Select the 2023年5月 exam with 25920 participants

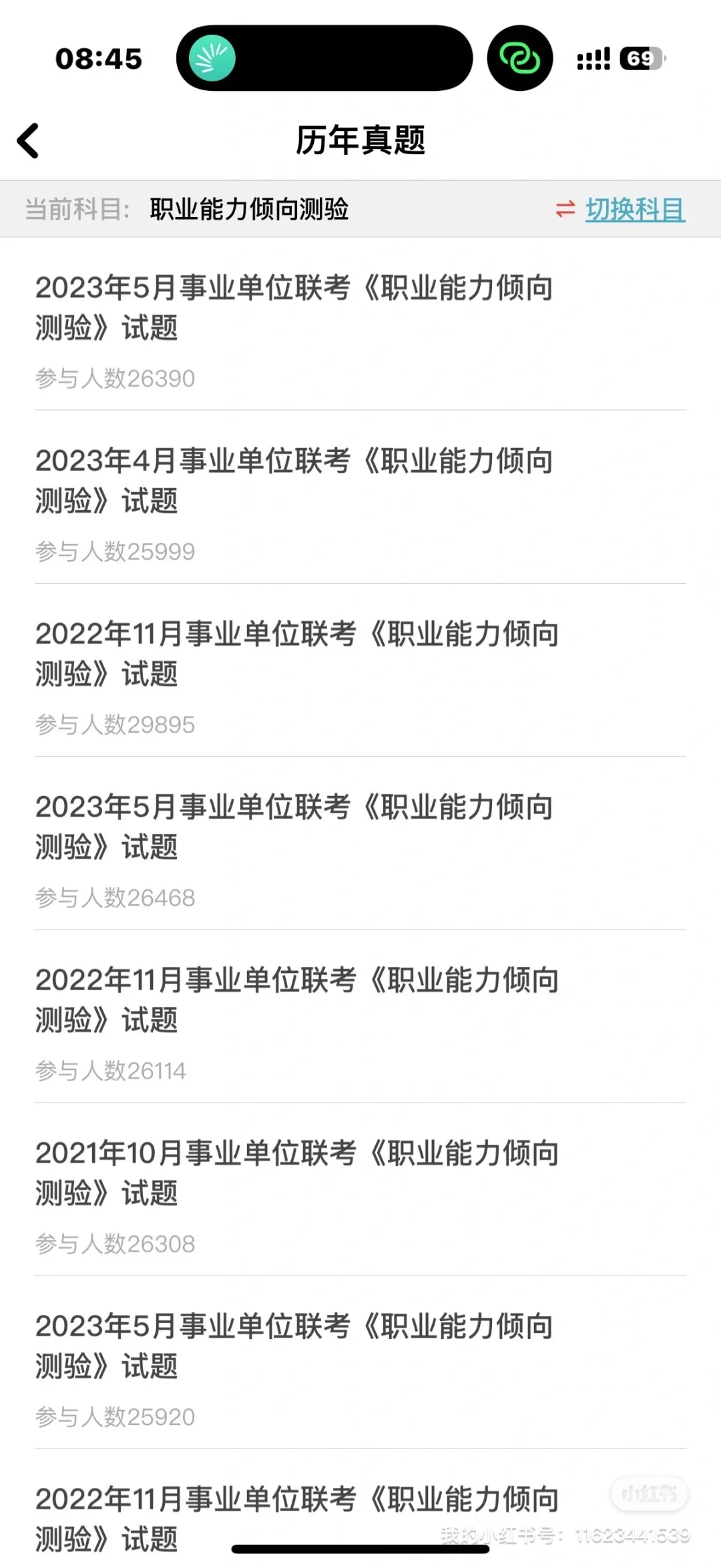[294, 1346]
